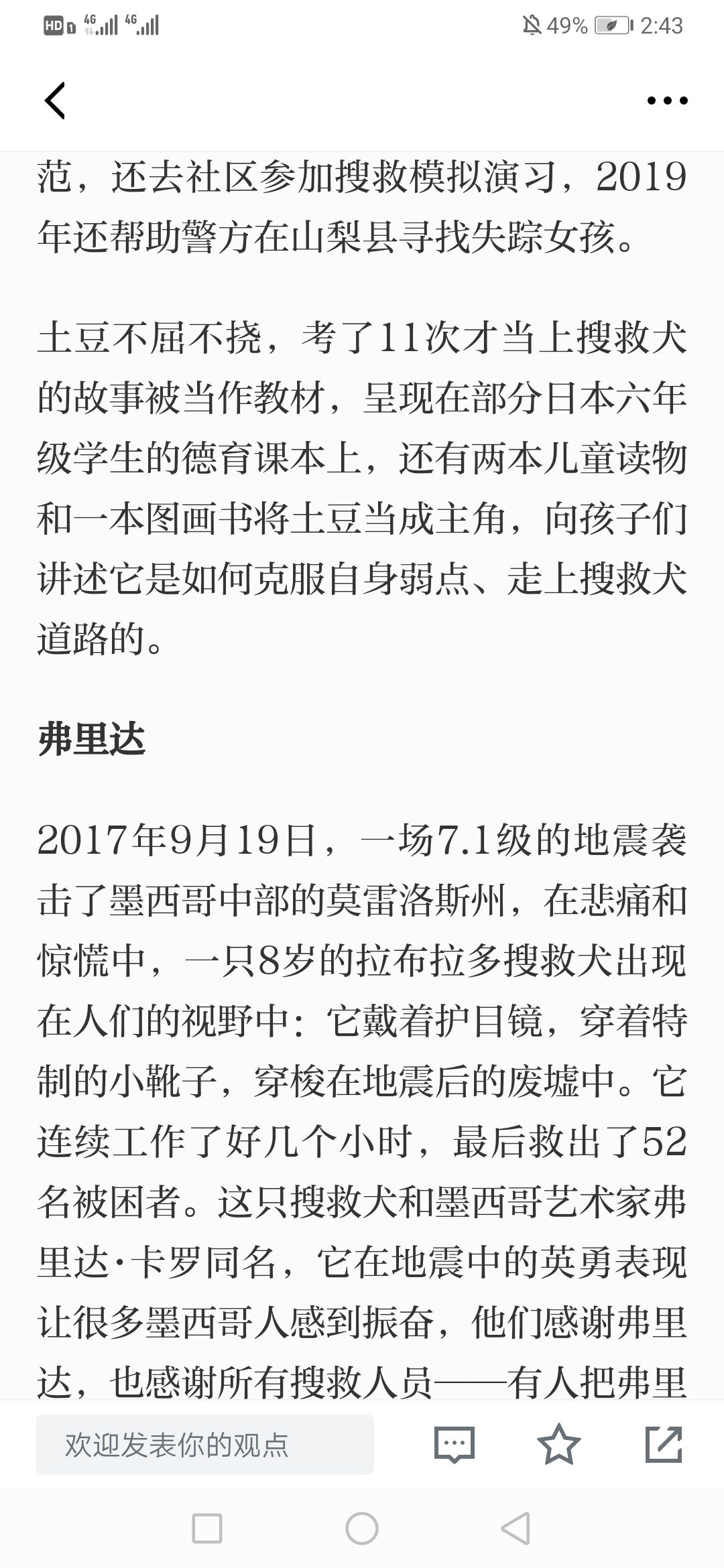724x1568 pixels.
Task: Go back using the top-left arrow
Action: click(55, 101)
